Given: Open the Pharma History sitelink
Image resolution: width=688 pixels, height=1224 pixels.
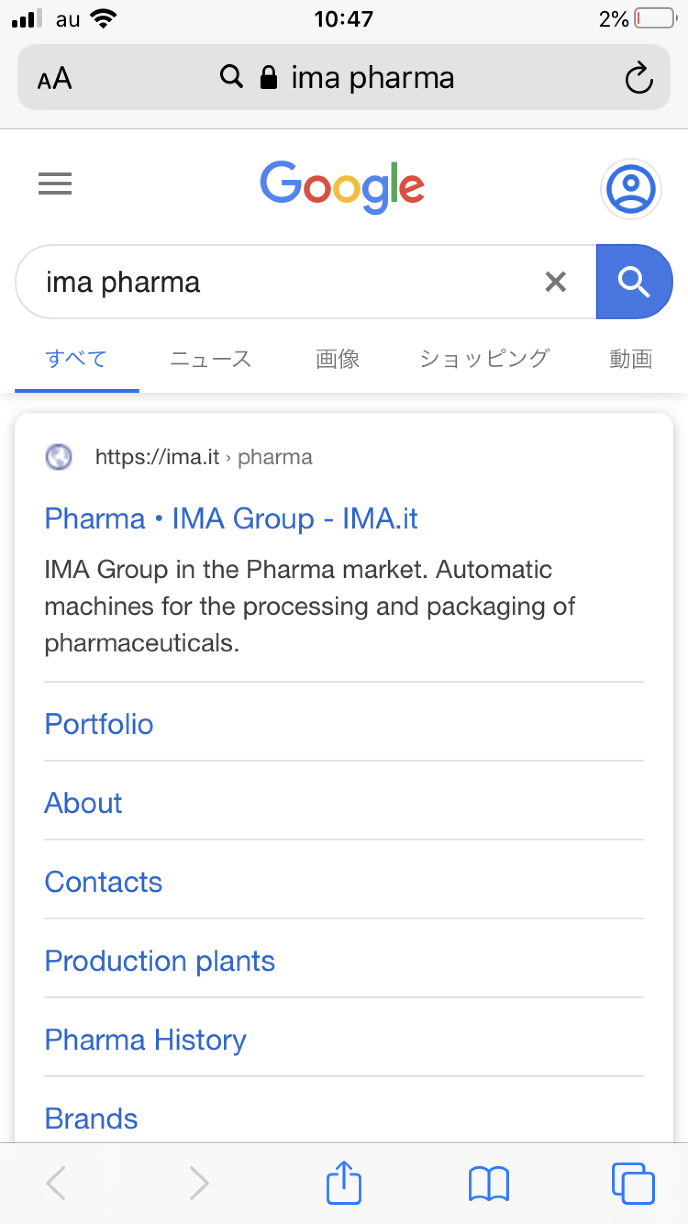Looking at the screenshot, I should pos(145,1040).
